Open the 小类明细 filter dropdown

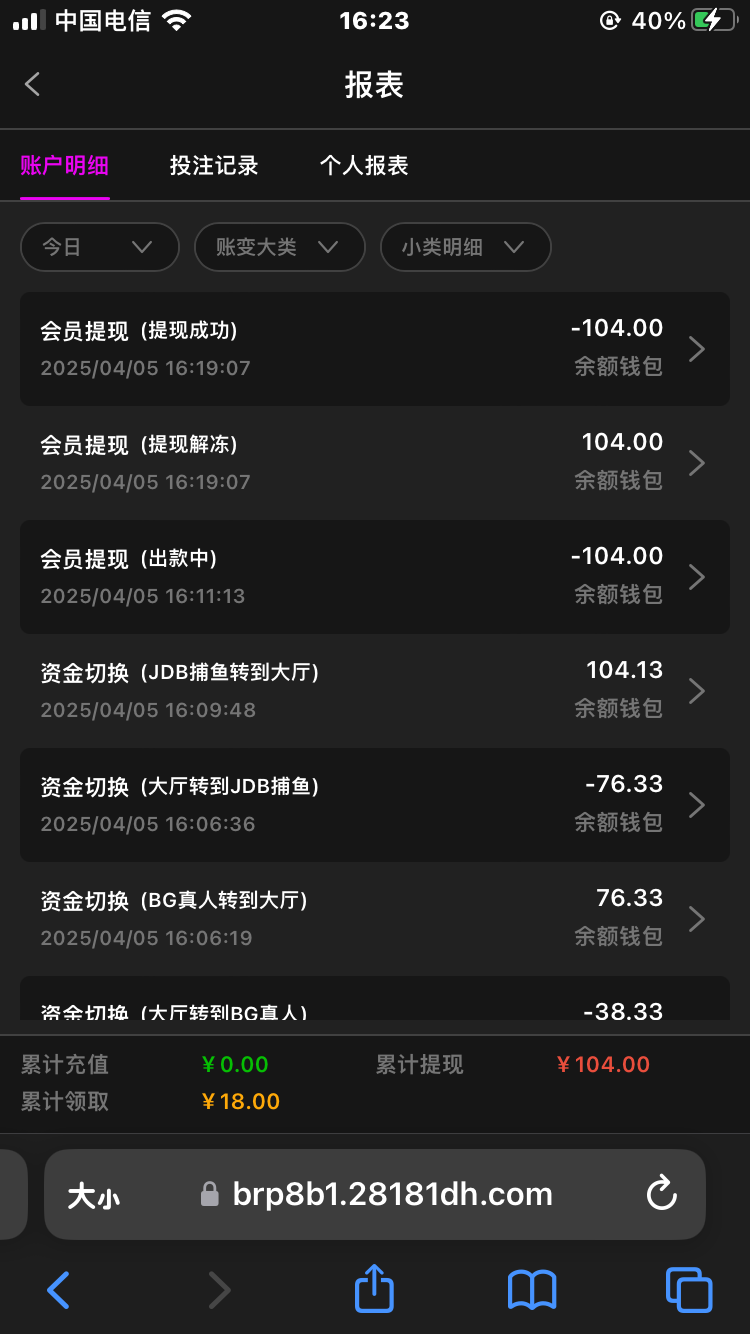pyautogui.click(x=465, y=247)
